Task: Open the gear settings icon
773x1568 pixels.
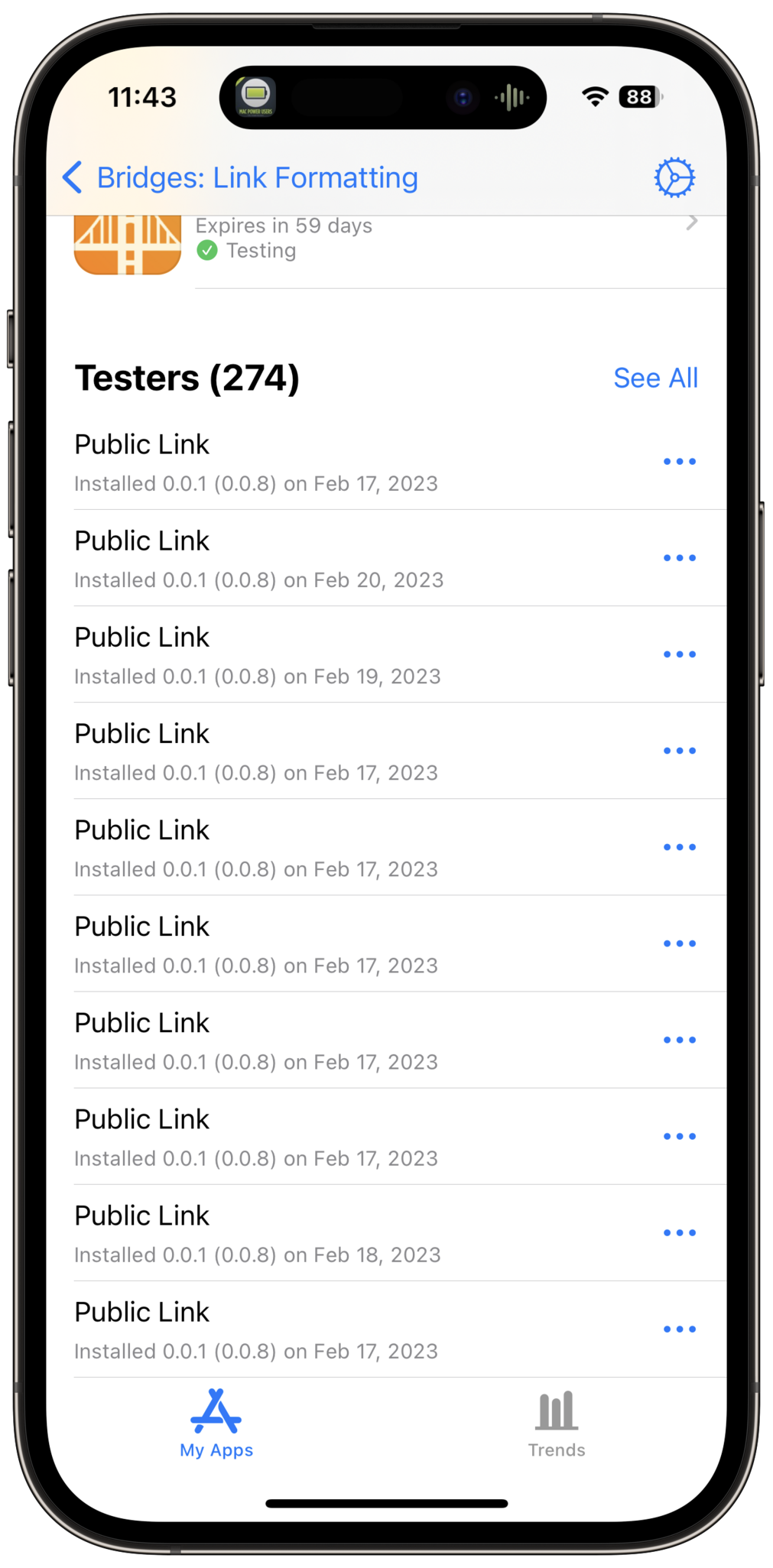Action: coord(674,177)
